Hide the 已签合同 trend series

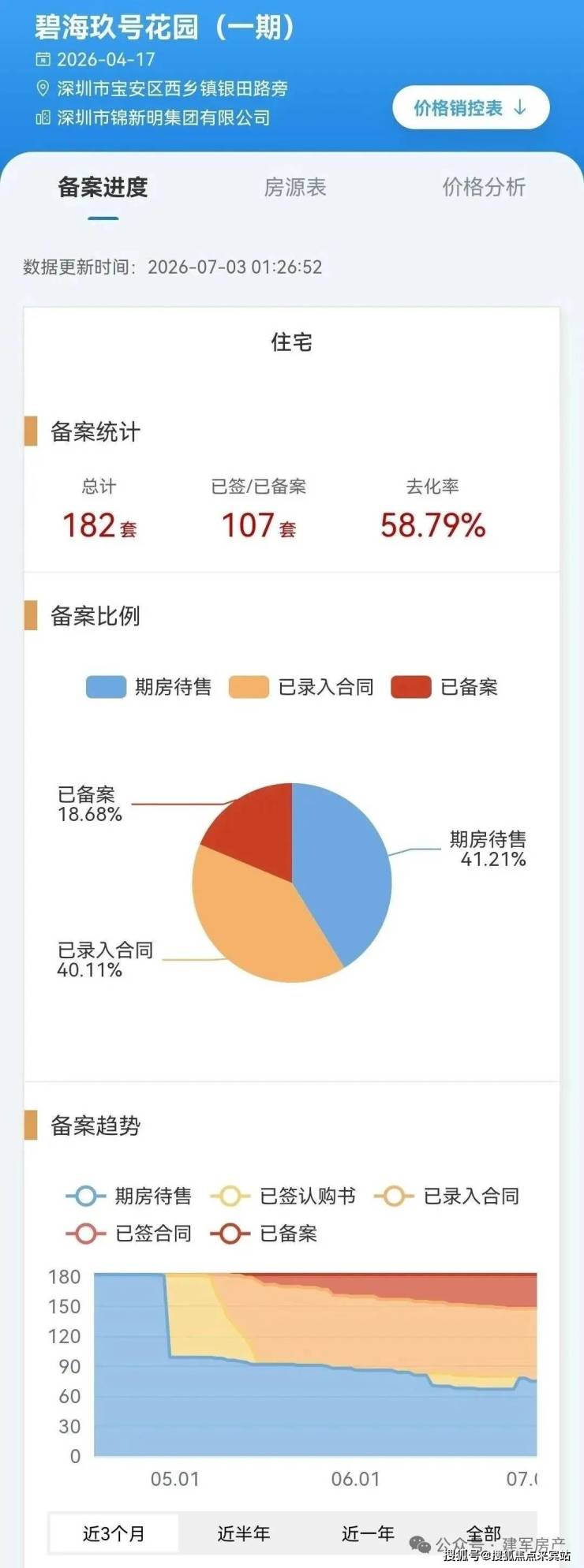(x=129, y=1233)
